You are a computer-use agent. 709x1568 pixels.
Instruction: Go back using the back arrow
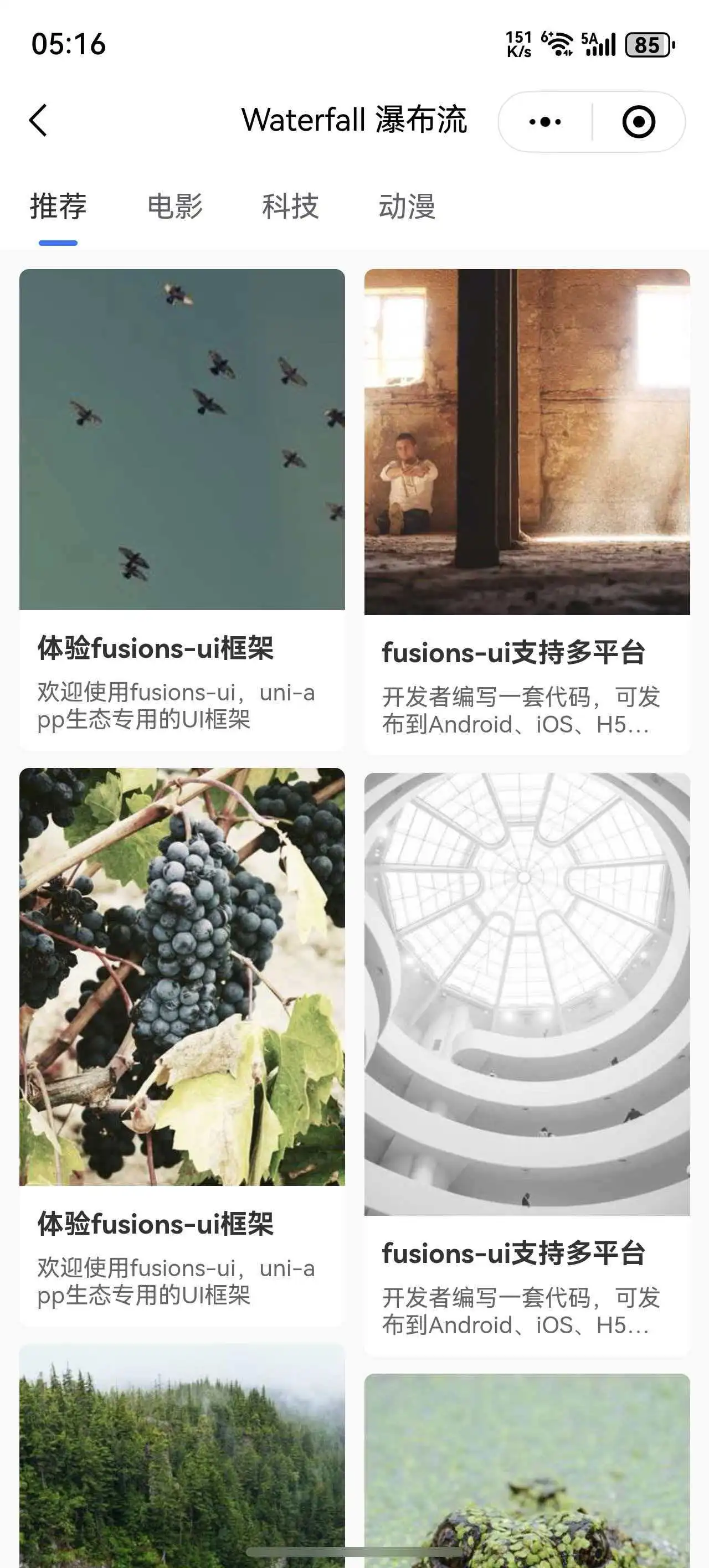pyautogui.click(x=38, y=121)
